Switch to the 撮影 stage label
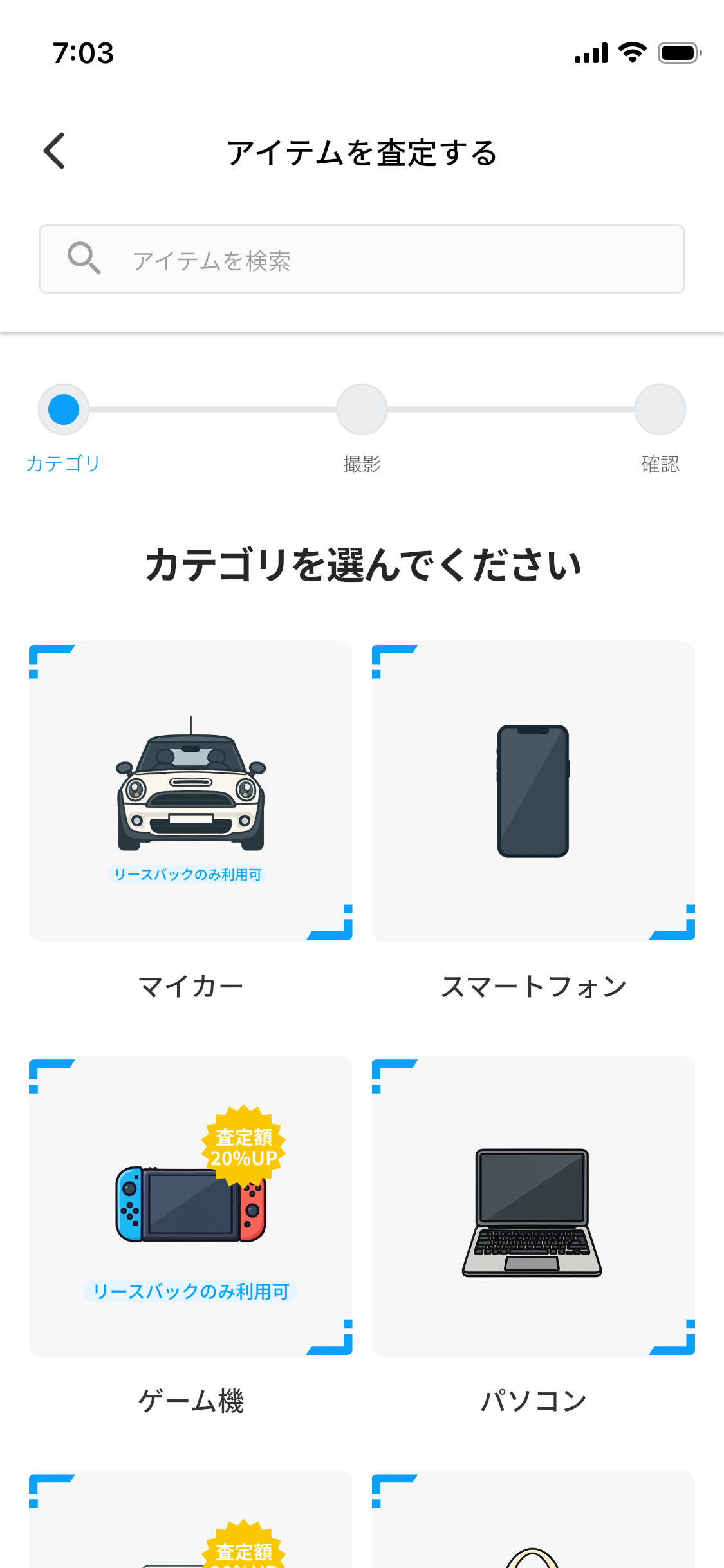 [x=362, y=463]
